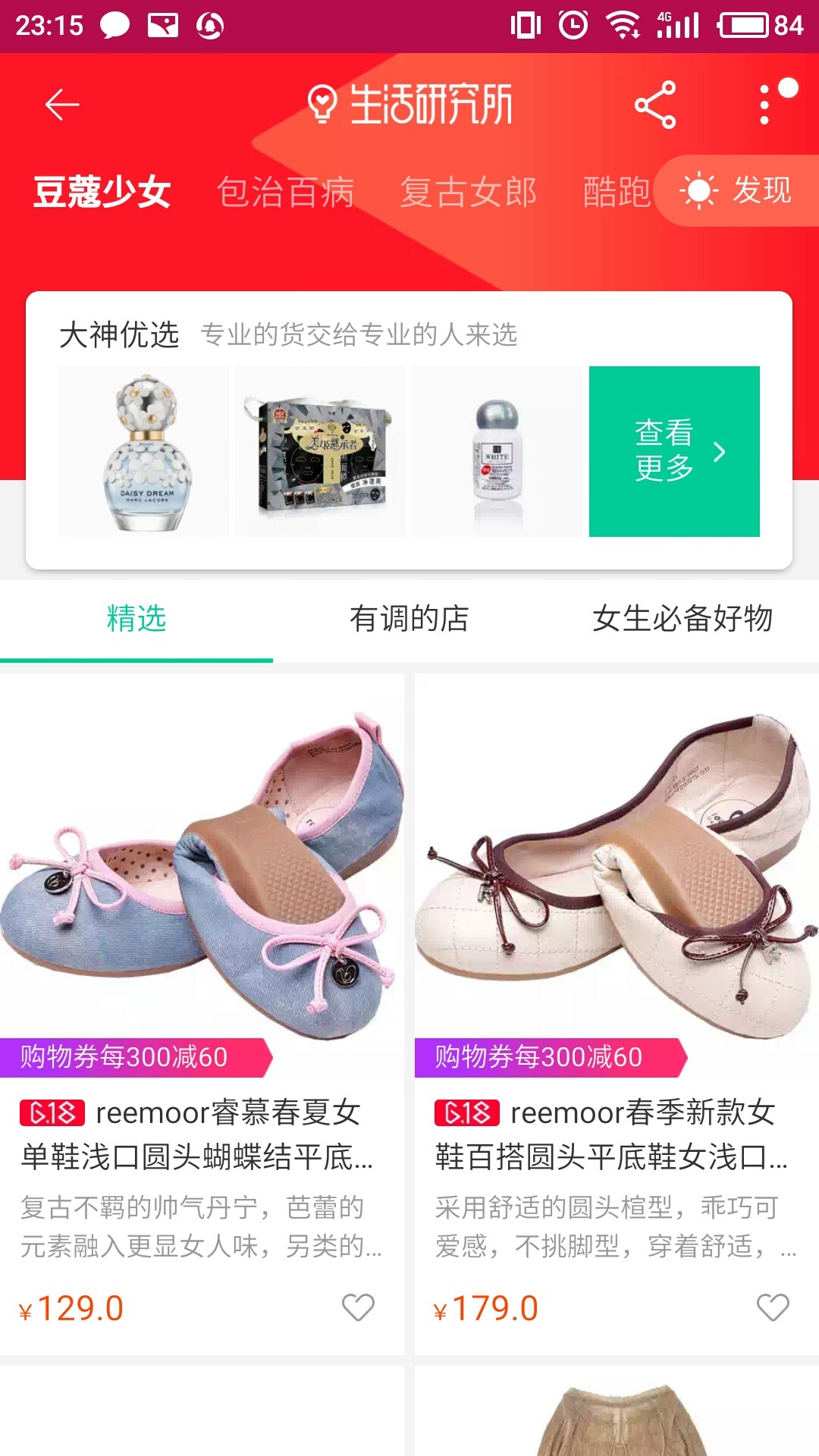Open the overflow menu

(x=765, y=105)
